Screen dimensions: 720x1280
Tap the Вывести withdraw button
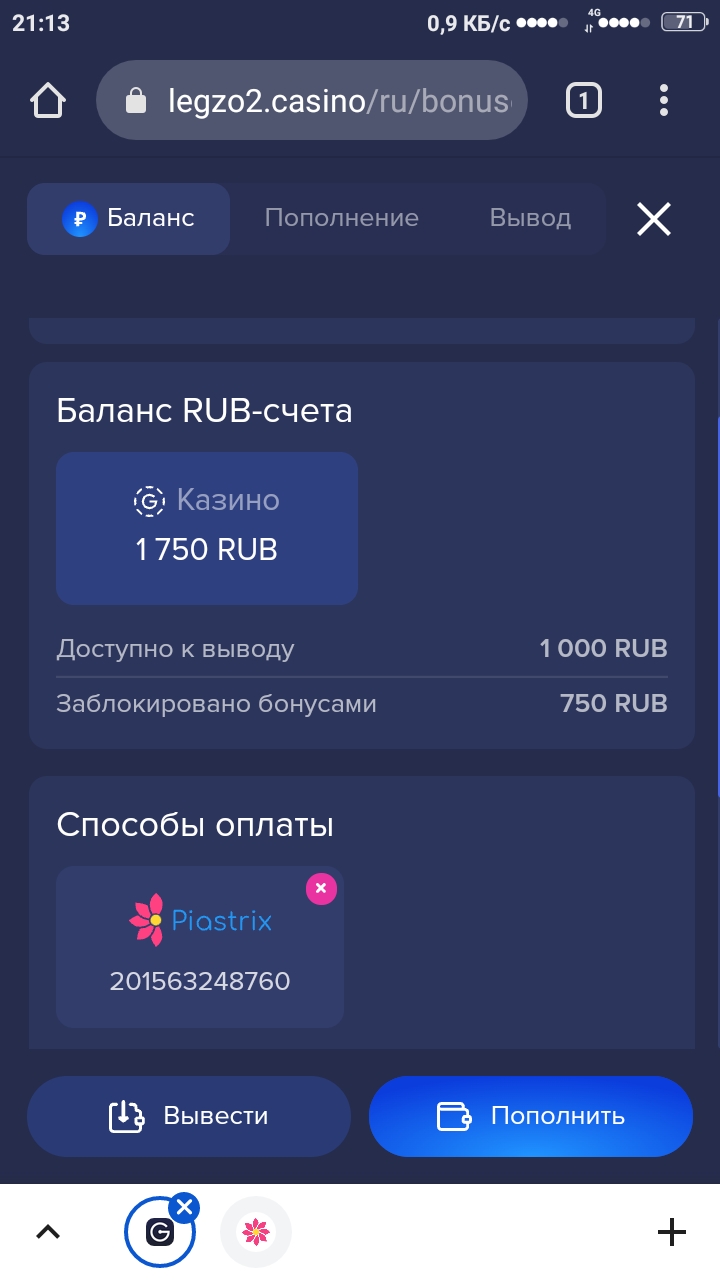(x=189, y=1116)
